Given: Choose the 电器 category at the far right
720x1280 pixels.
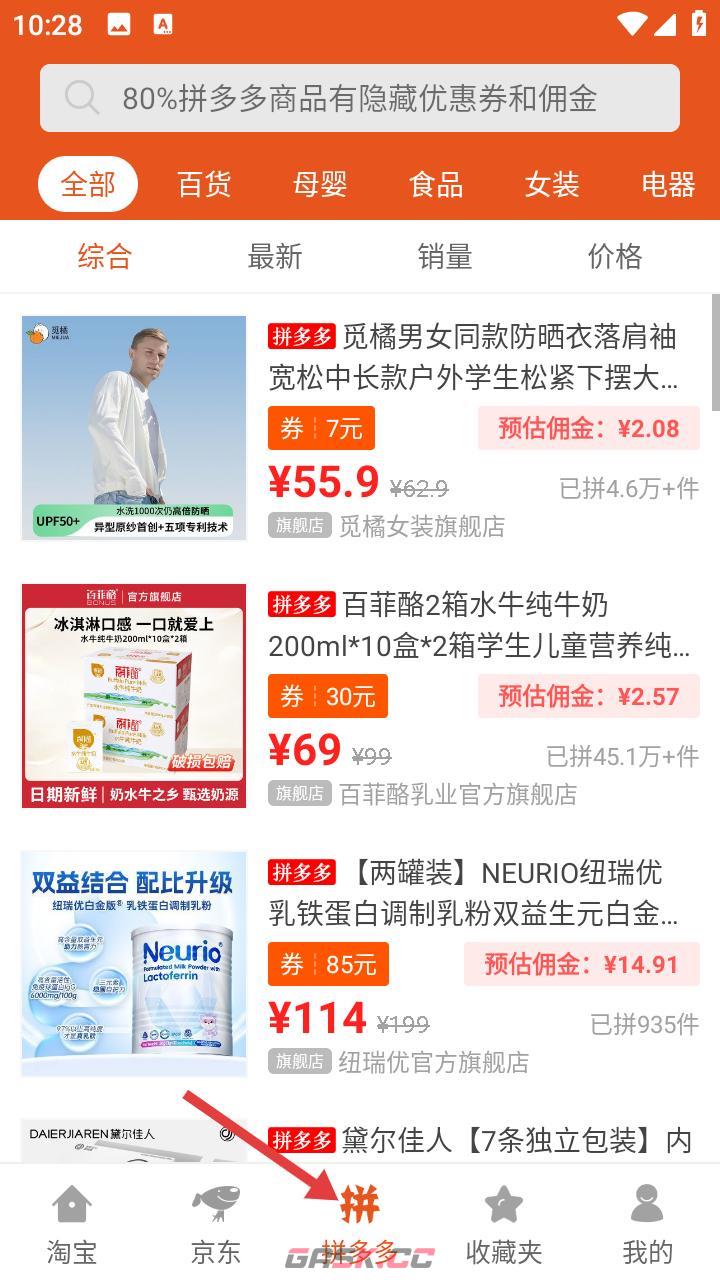Looking at the screenshot, I should [666, 185].
